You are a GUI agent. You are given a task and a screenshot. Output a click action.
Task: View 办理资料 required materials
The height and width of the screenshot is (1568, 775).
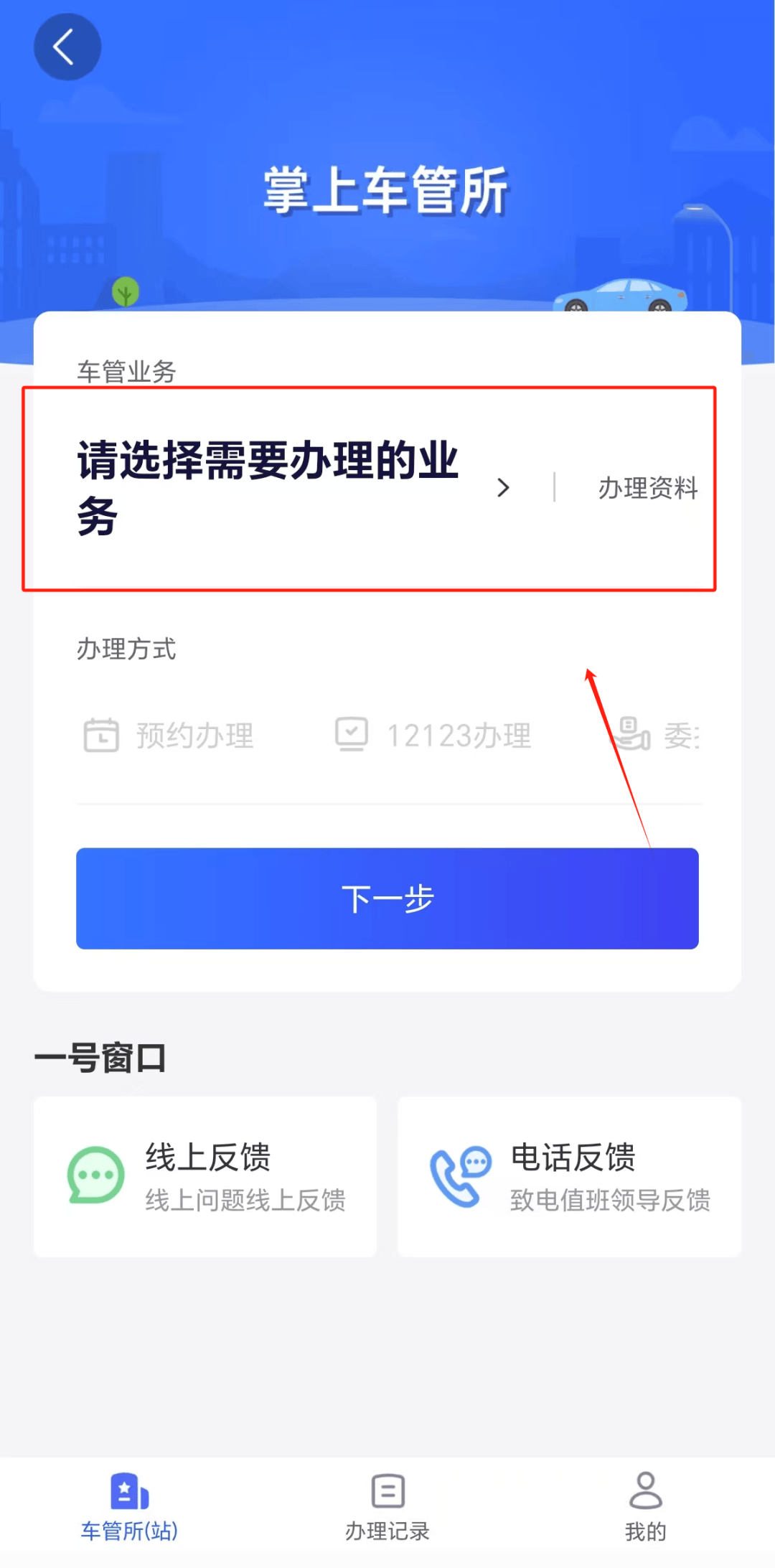click(647, 488)
